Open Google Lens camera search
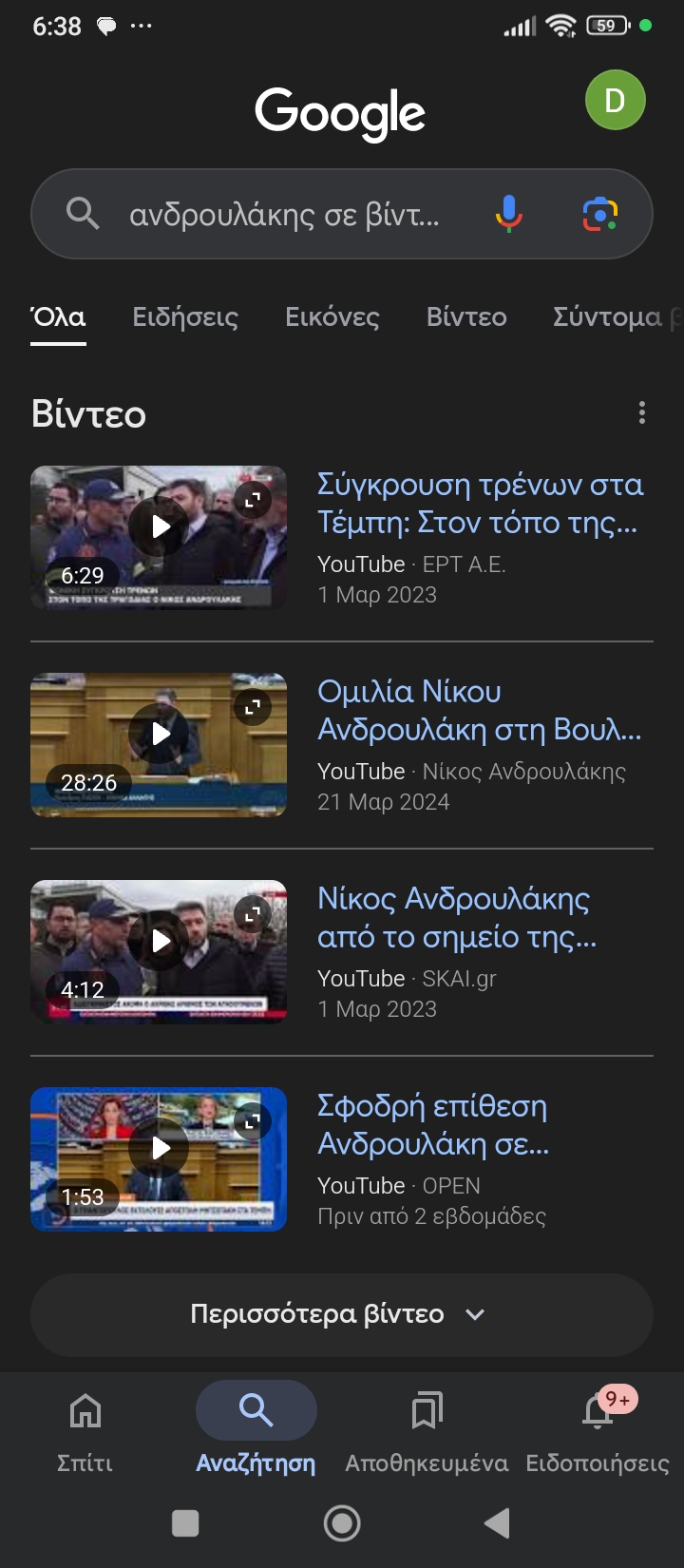Screen dimensions: 684x1568 [599, 214]
